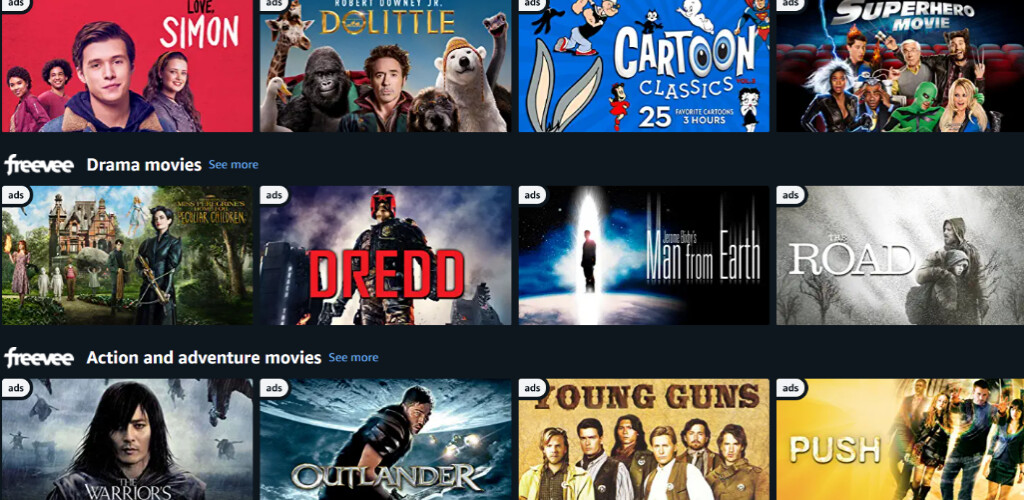Open the Love, Simon movie tile
1024x500 pixels.
tap(127, 66)
